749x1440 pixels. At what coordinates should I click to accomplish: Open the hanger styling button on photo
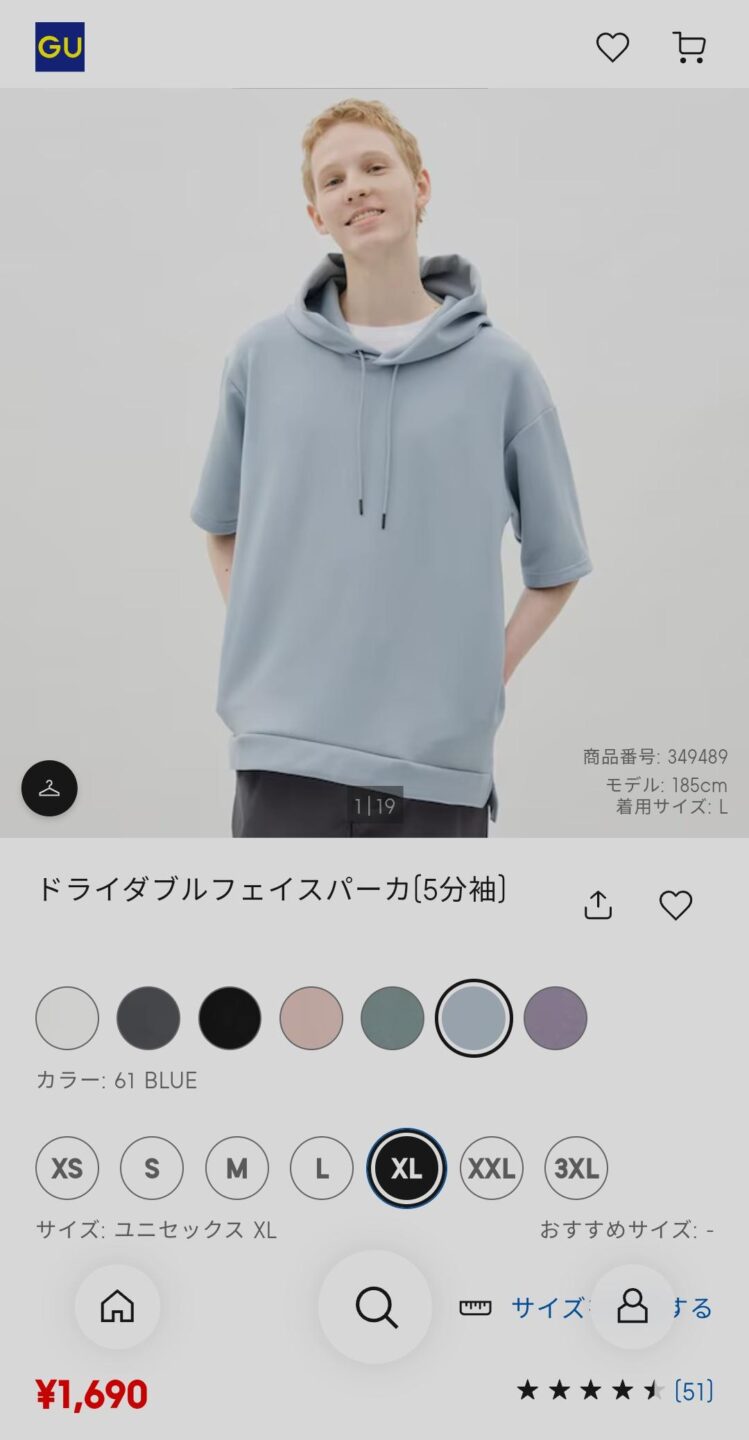[49, 788]
